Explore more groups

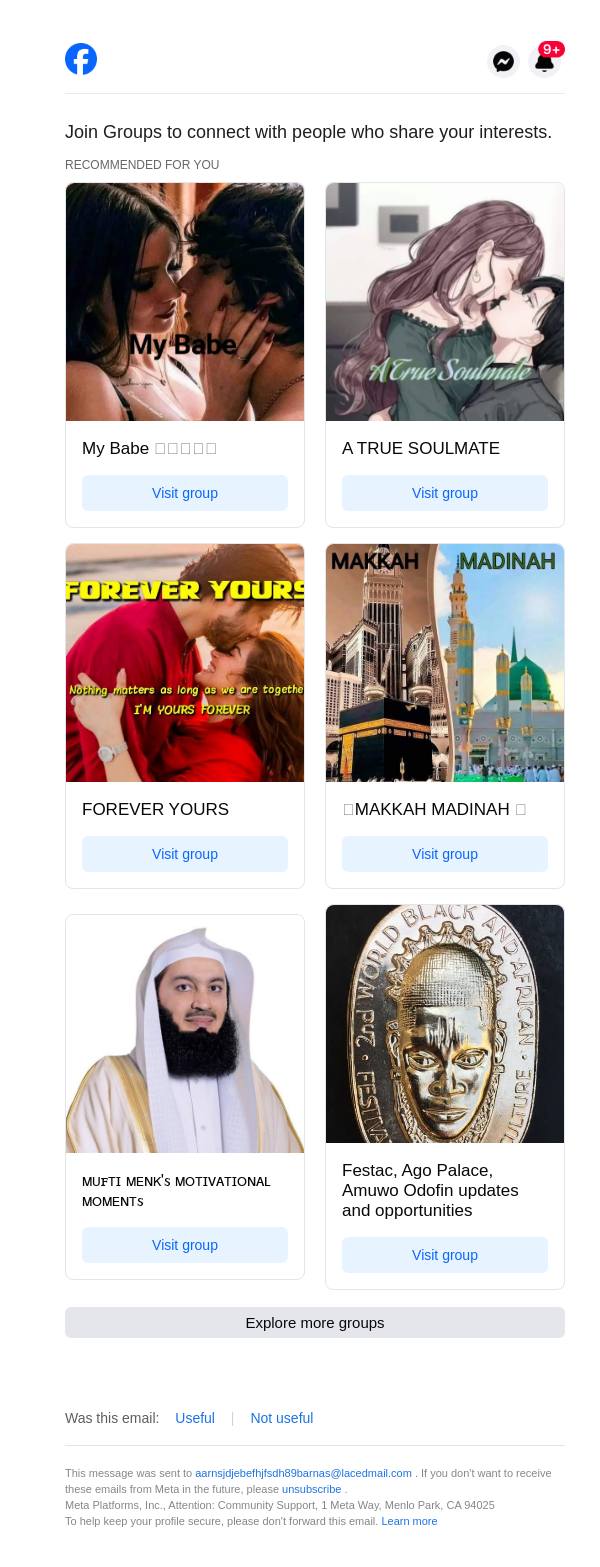click(x=315, y=1323)
